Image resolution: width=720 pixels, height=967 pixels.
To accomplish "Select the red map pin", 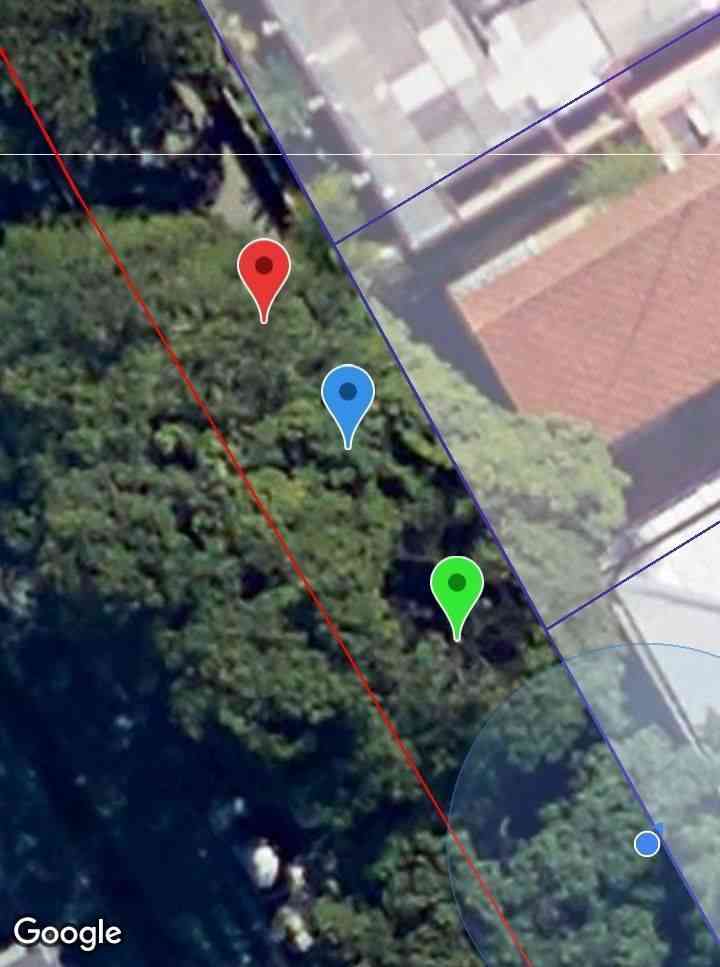I will [x=264, y=271].
